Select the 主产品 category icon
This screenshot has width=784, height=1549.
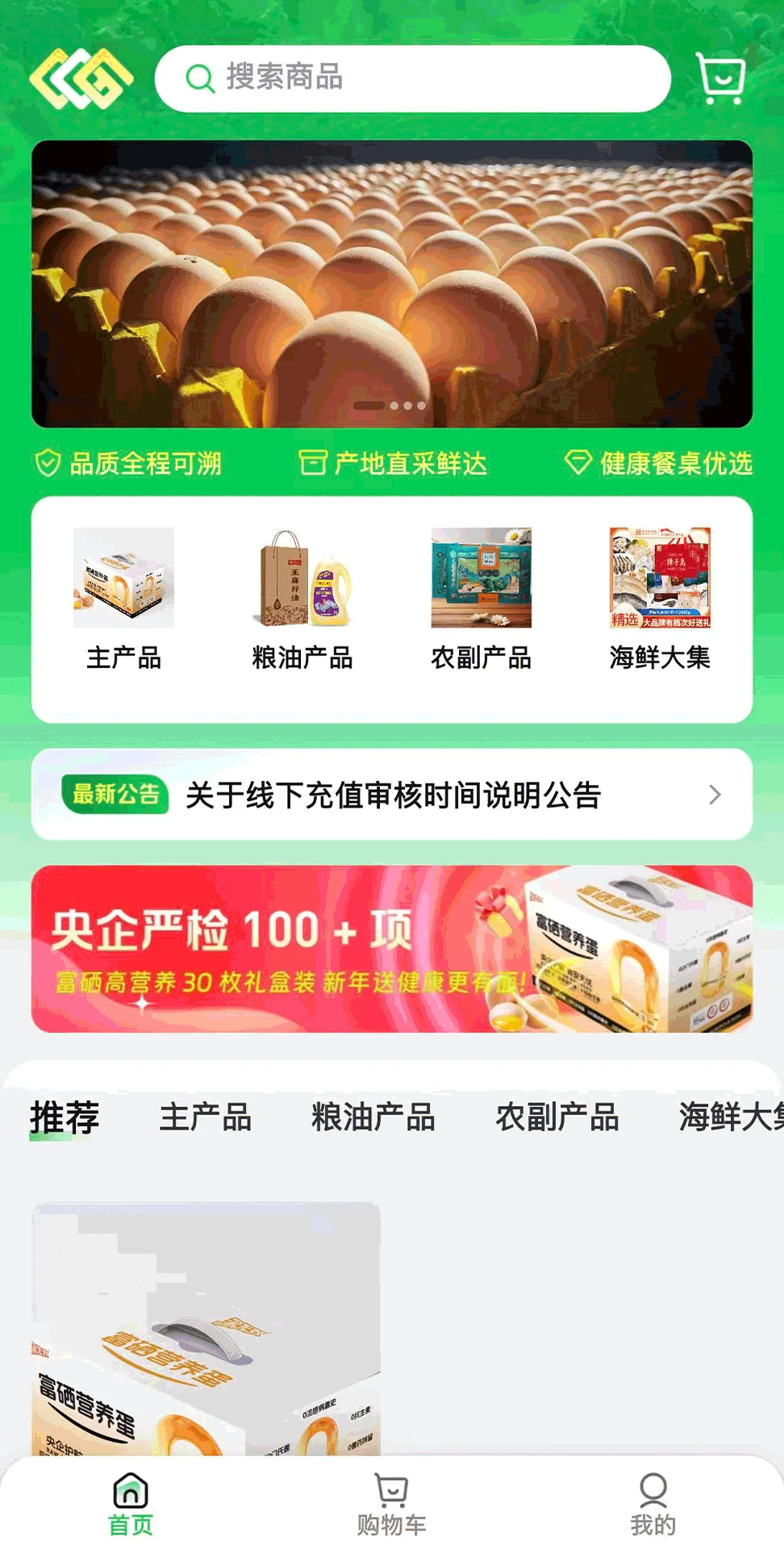click(x=123, y=579)
